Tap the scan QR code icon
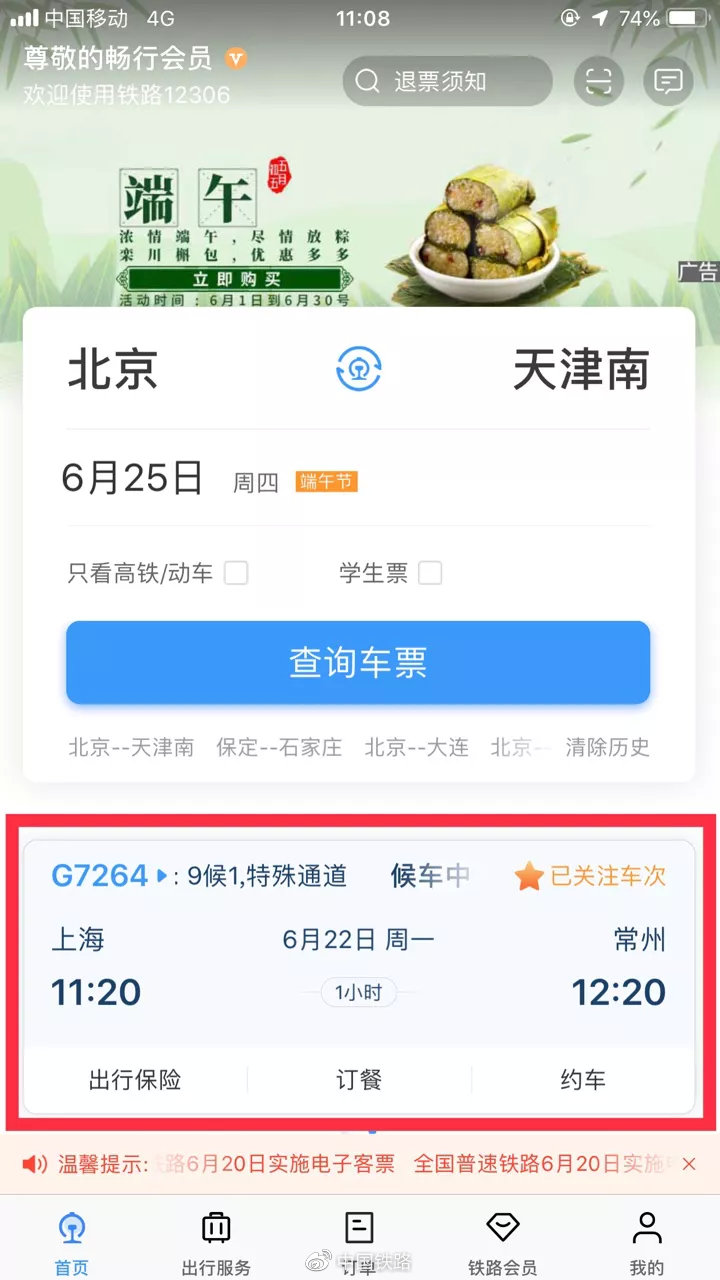 coord(598,82)
